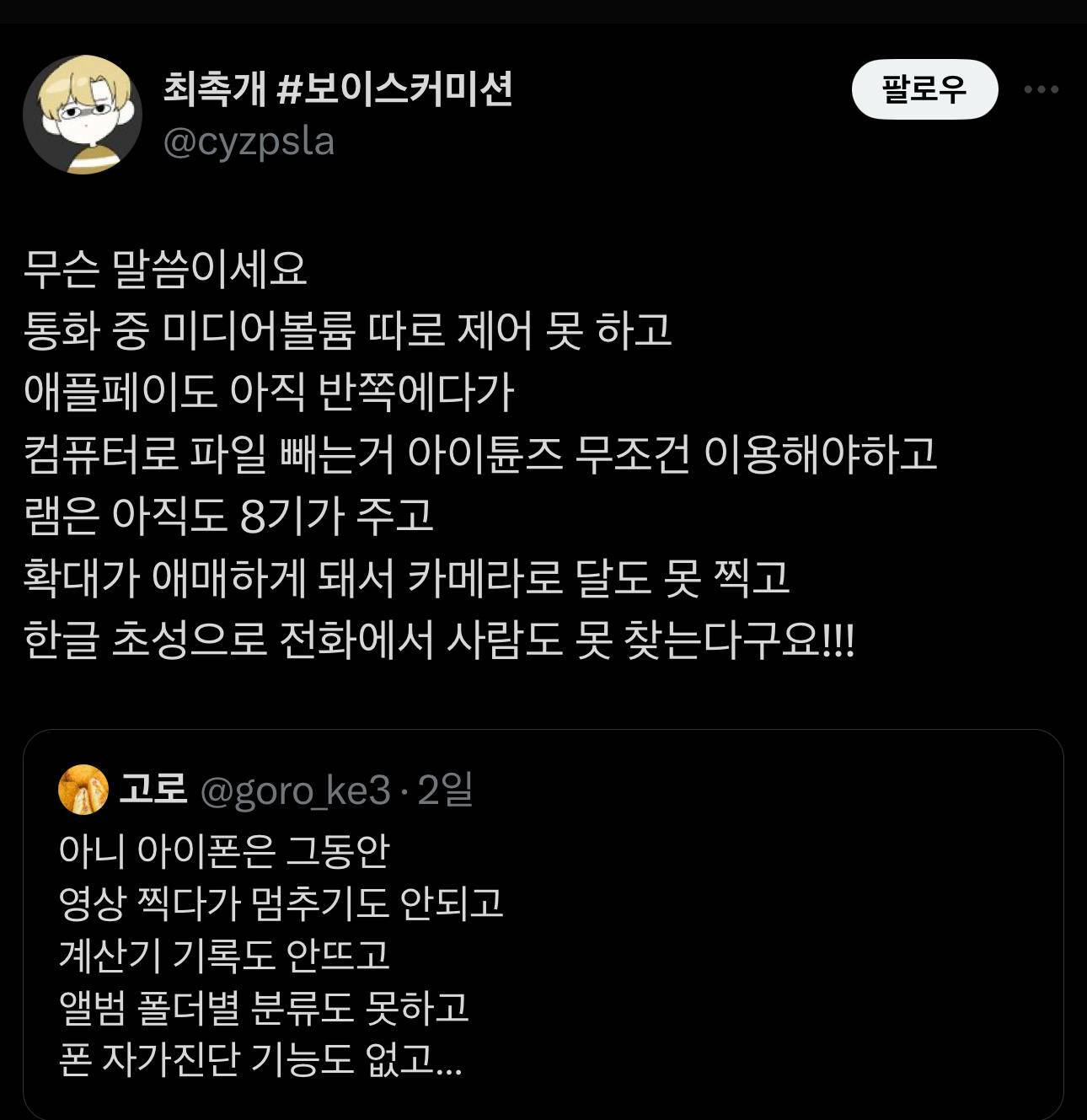Open the quoted tweet from 고로

tap(543, 952)
